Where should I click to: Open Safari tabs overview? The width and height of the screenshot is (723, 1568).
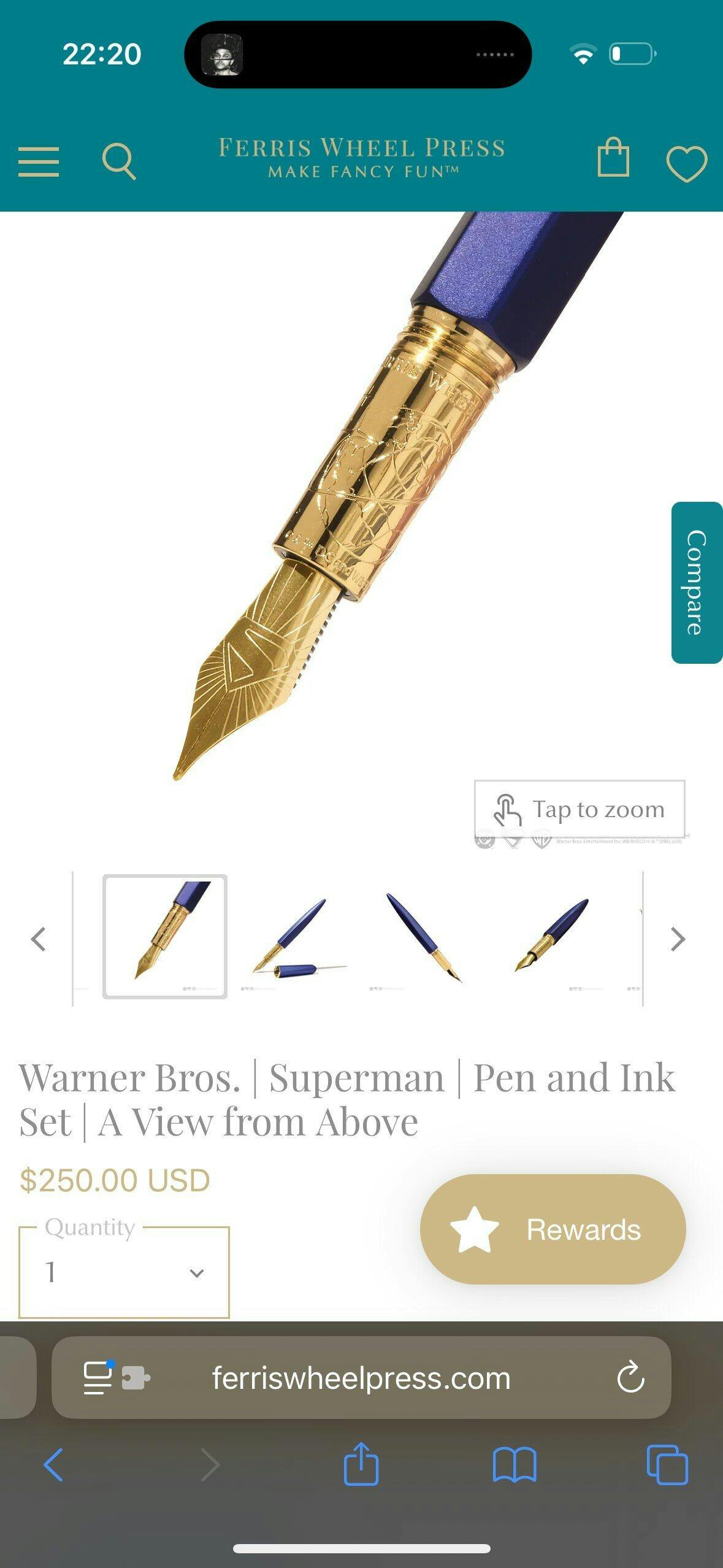coord(667,1464)
